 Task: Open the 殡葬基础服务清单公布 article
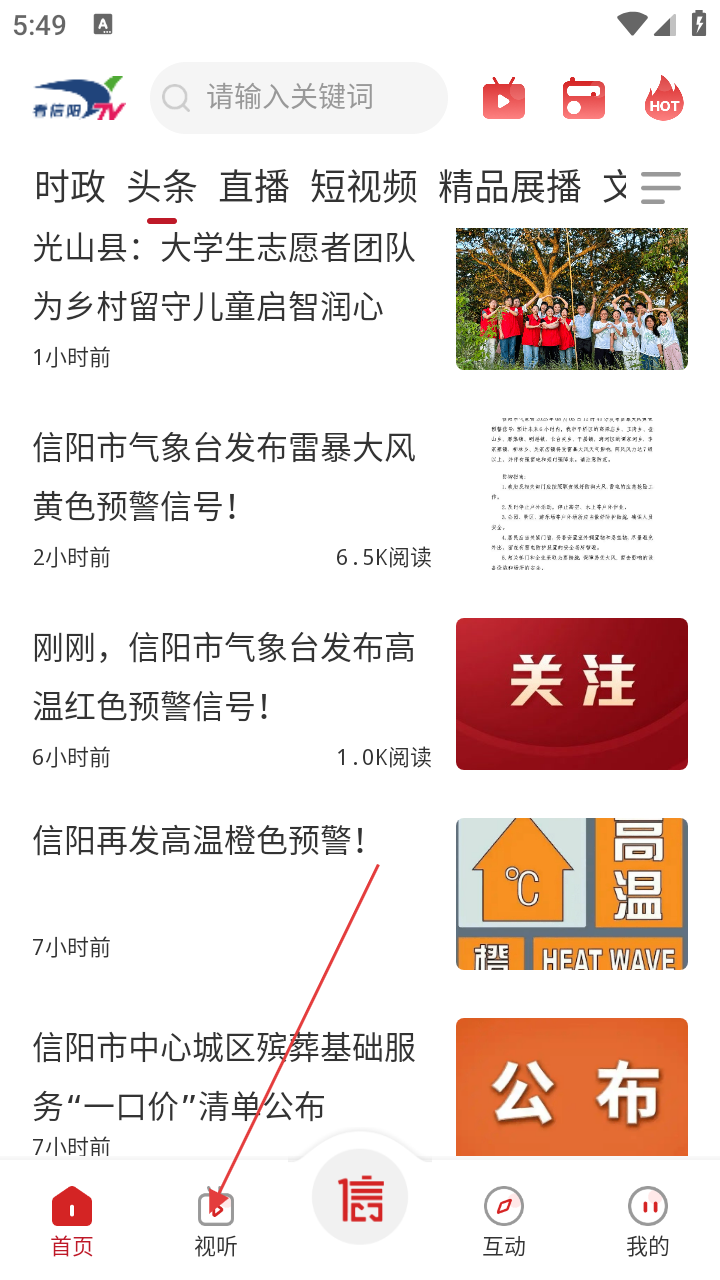(224, 1077)
